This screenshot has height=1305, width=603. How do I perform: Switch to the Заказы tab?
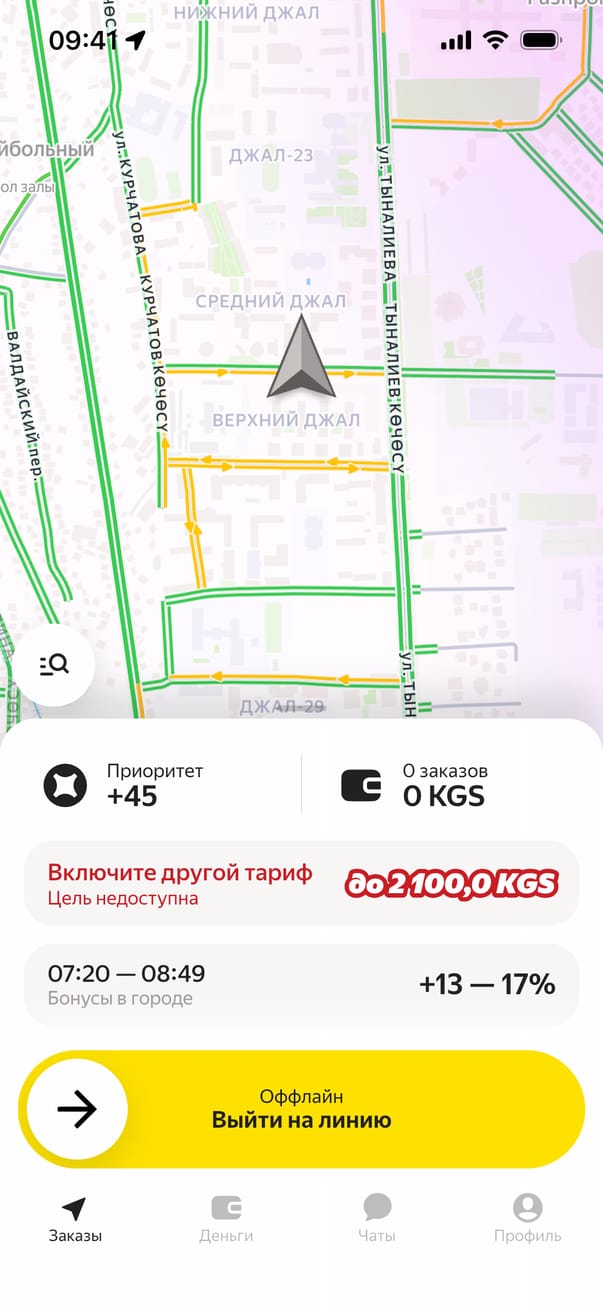point(75,1219)
